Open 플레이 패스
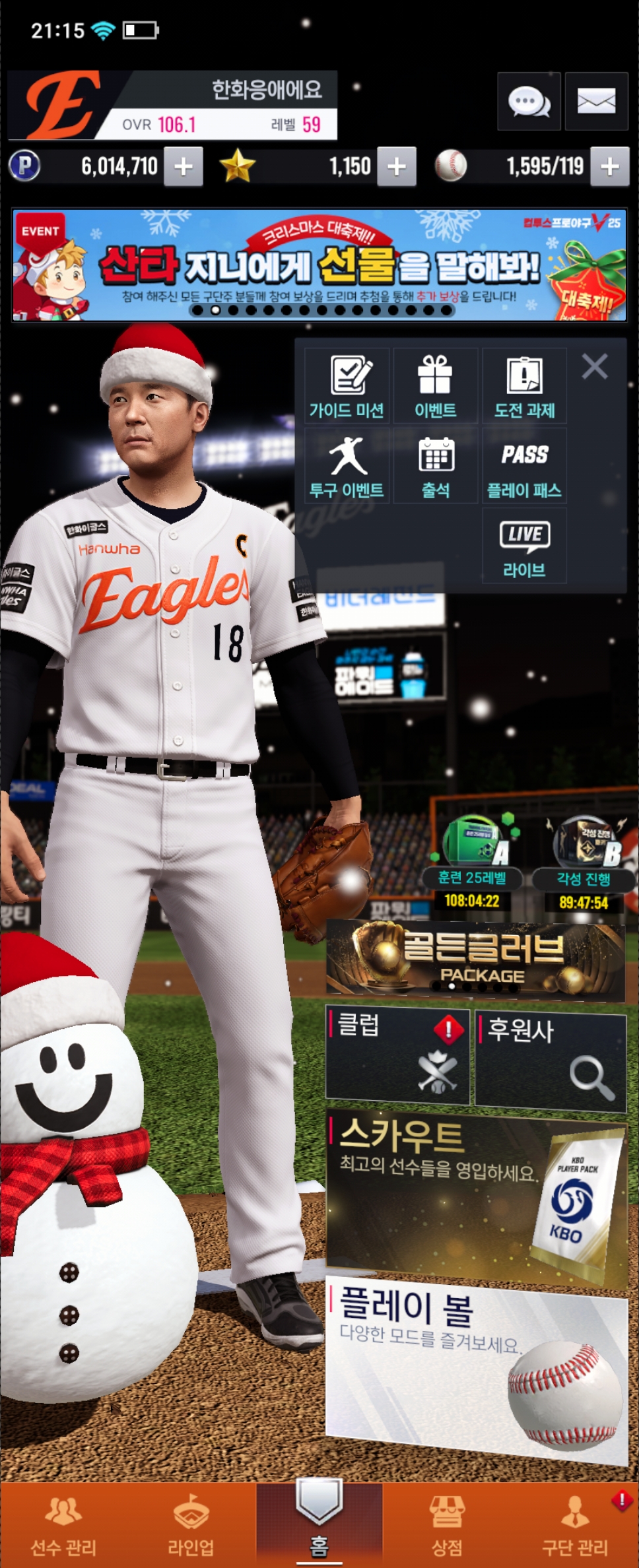 (x=524, y=467)
